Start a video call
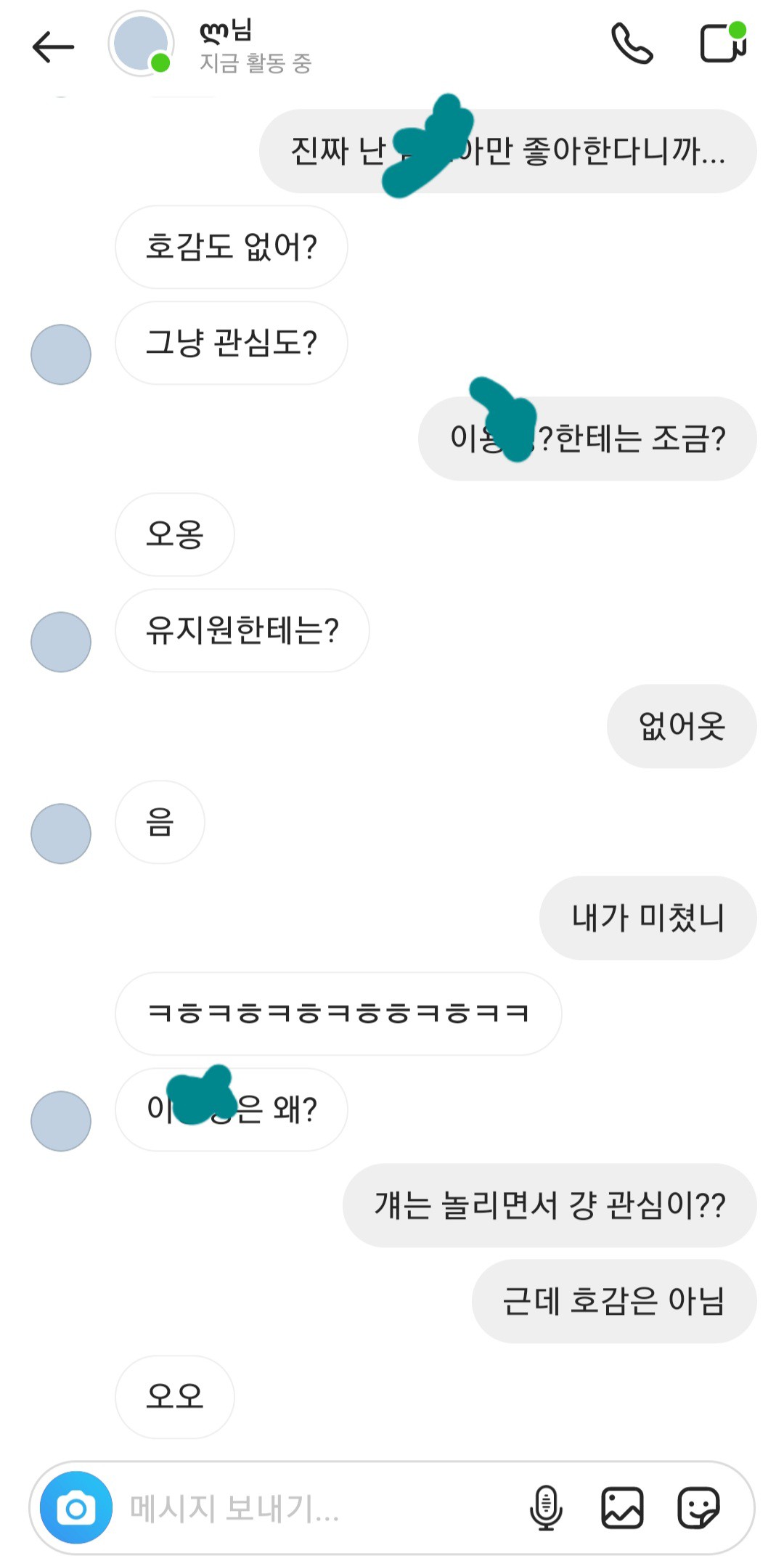 pos(724,43)
